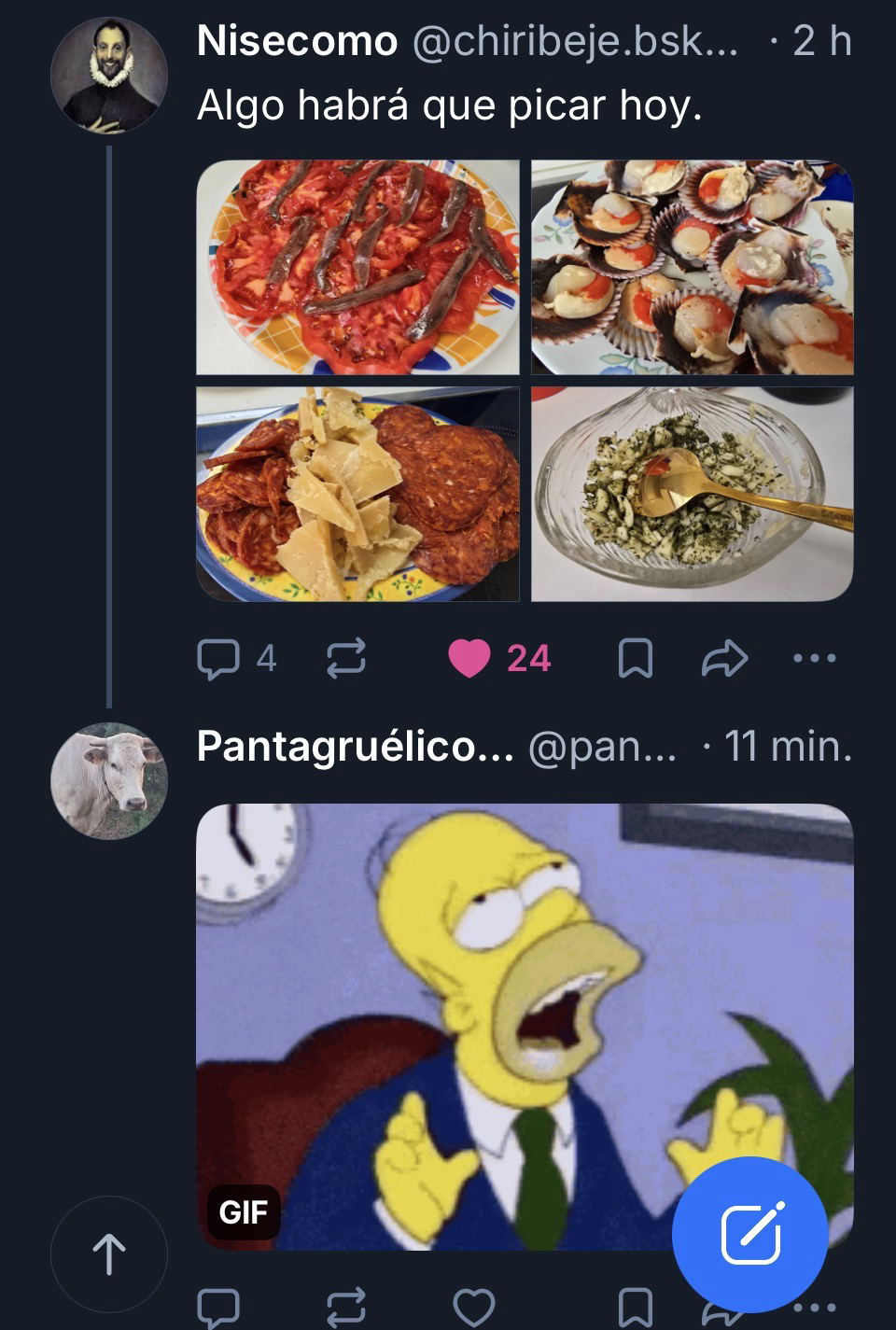Image resolution: width=896 pixels, height=1330 pixels.
Task: Share Nisecomo's post
Action: pyautogui.click(x=724, y=659)
